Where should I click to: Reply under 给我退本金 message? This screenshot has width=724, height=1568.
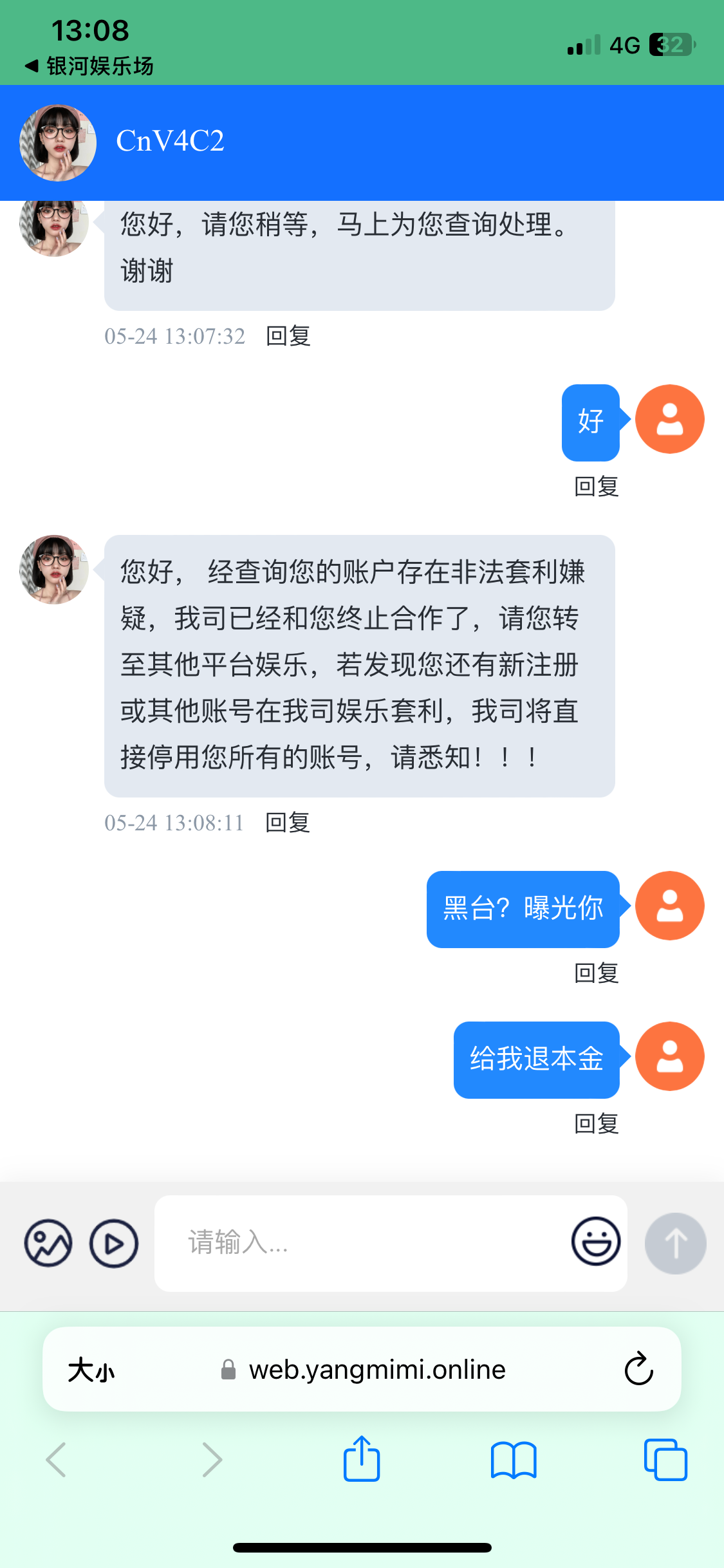coord(596,1124)
